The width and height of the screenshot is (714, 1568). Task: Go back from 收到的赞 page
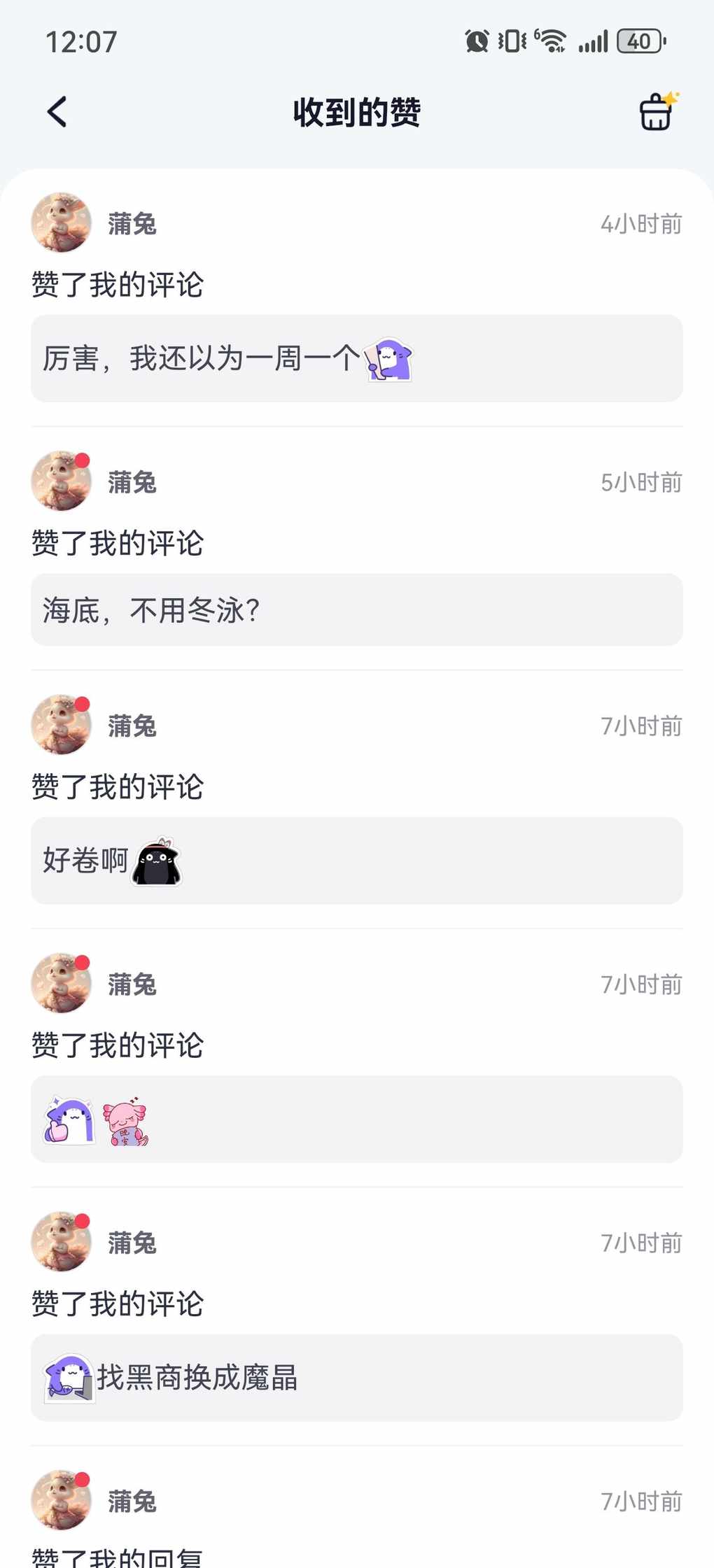(57, 112)
